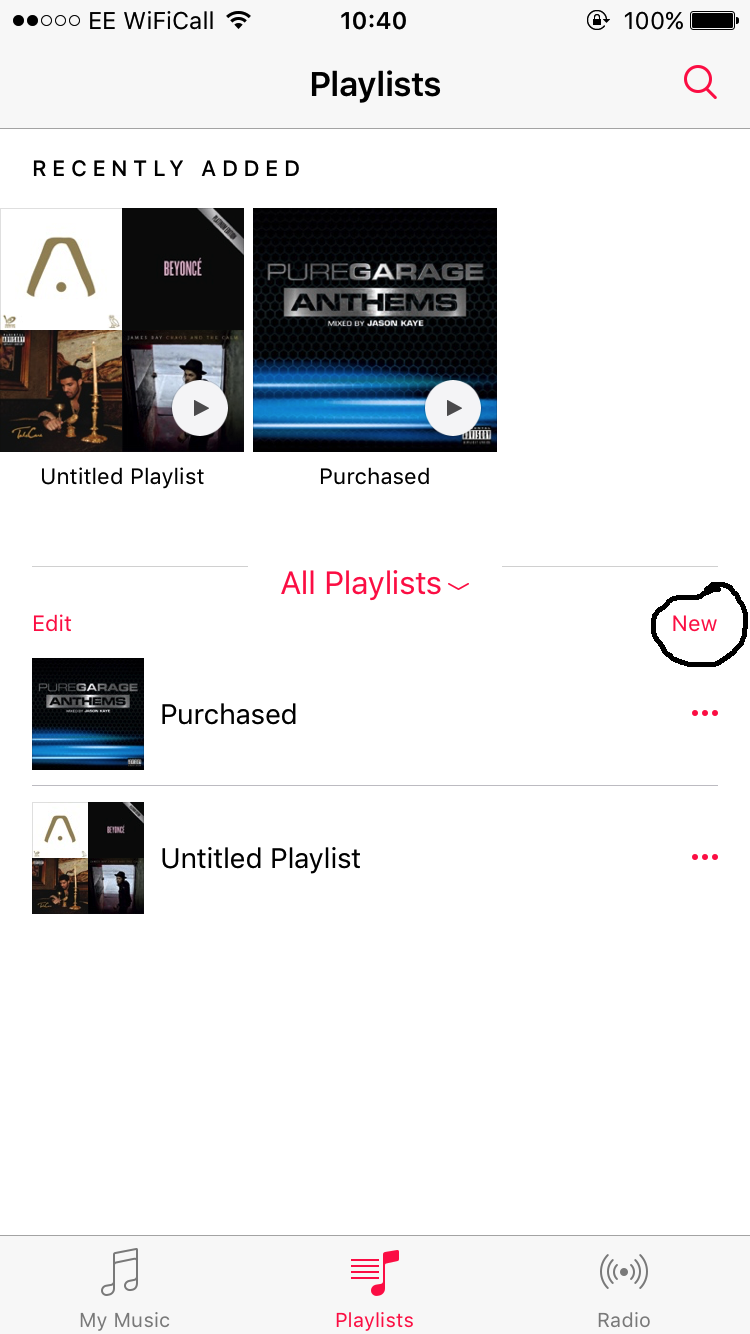Image resolution: width=750 pixels, height=1334 pixels.
Task: Play the Purchased playlist from Recently Added
Action: coord(453,408)
